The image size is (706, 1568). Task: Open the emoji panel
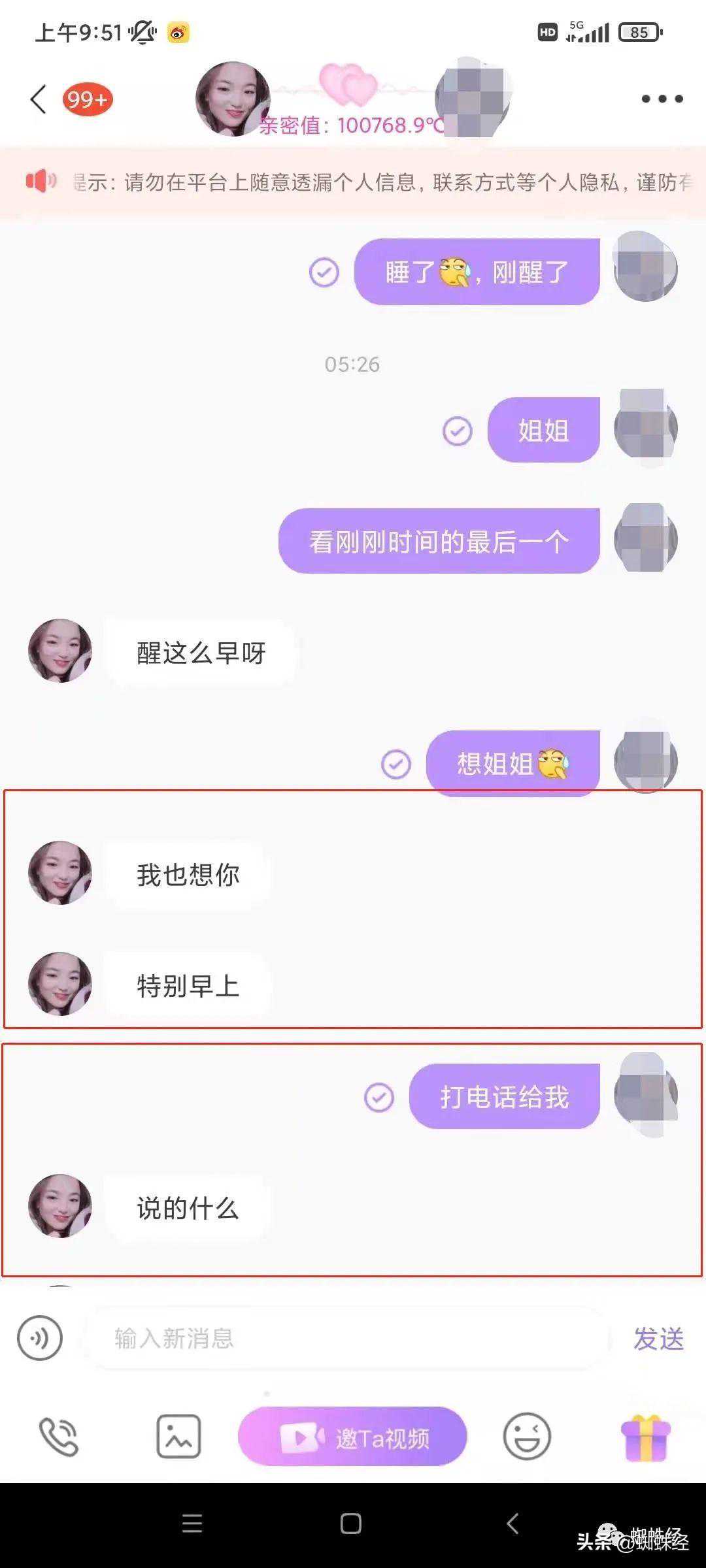click(x=527, y=1437)
